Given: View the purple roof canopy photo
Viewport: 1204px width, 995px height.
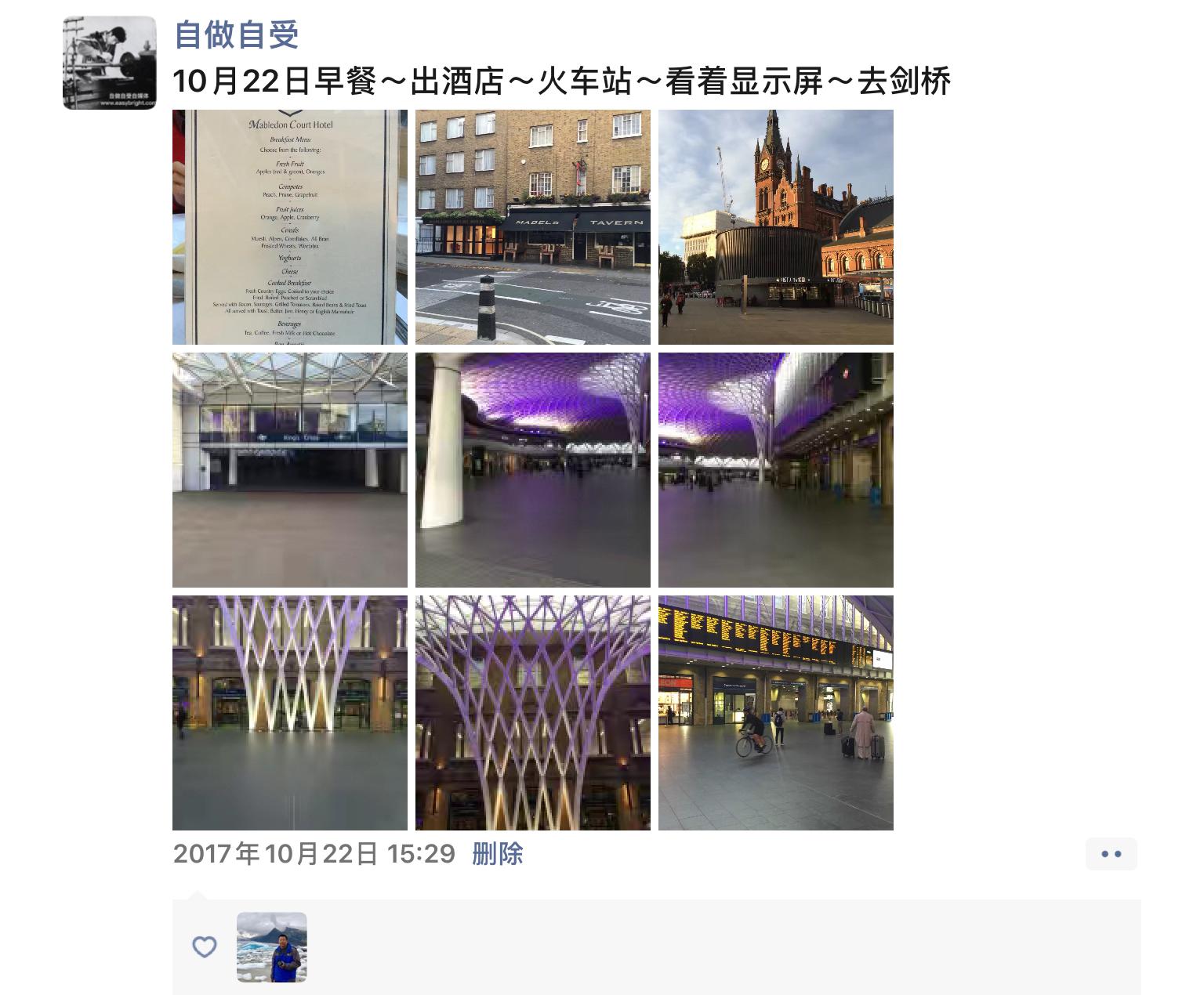Looking at the screenshot, I should [x=775, y=470].
